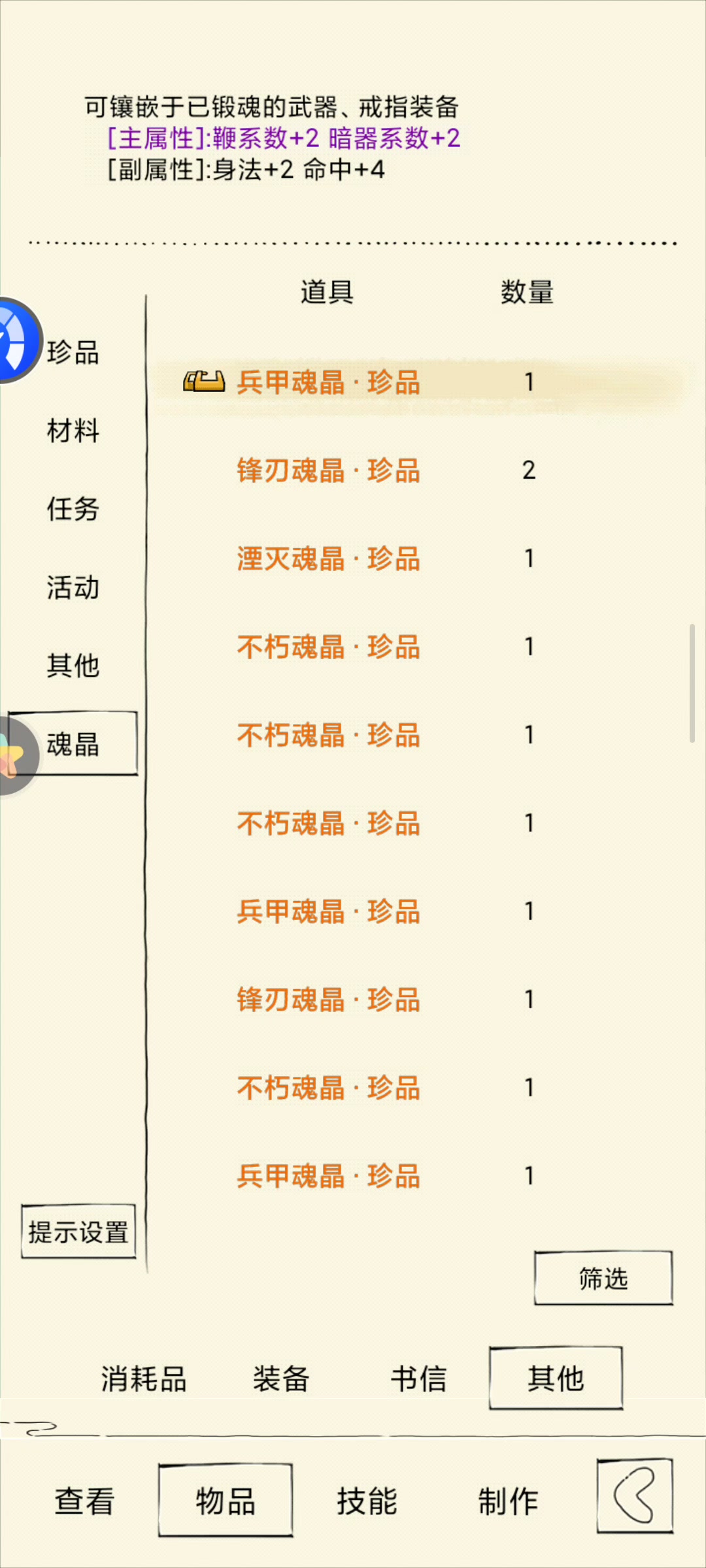Switch to the 制作 section

click(x=508, y=1501)
